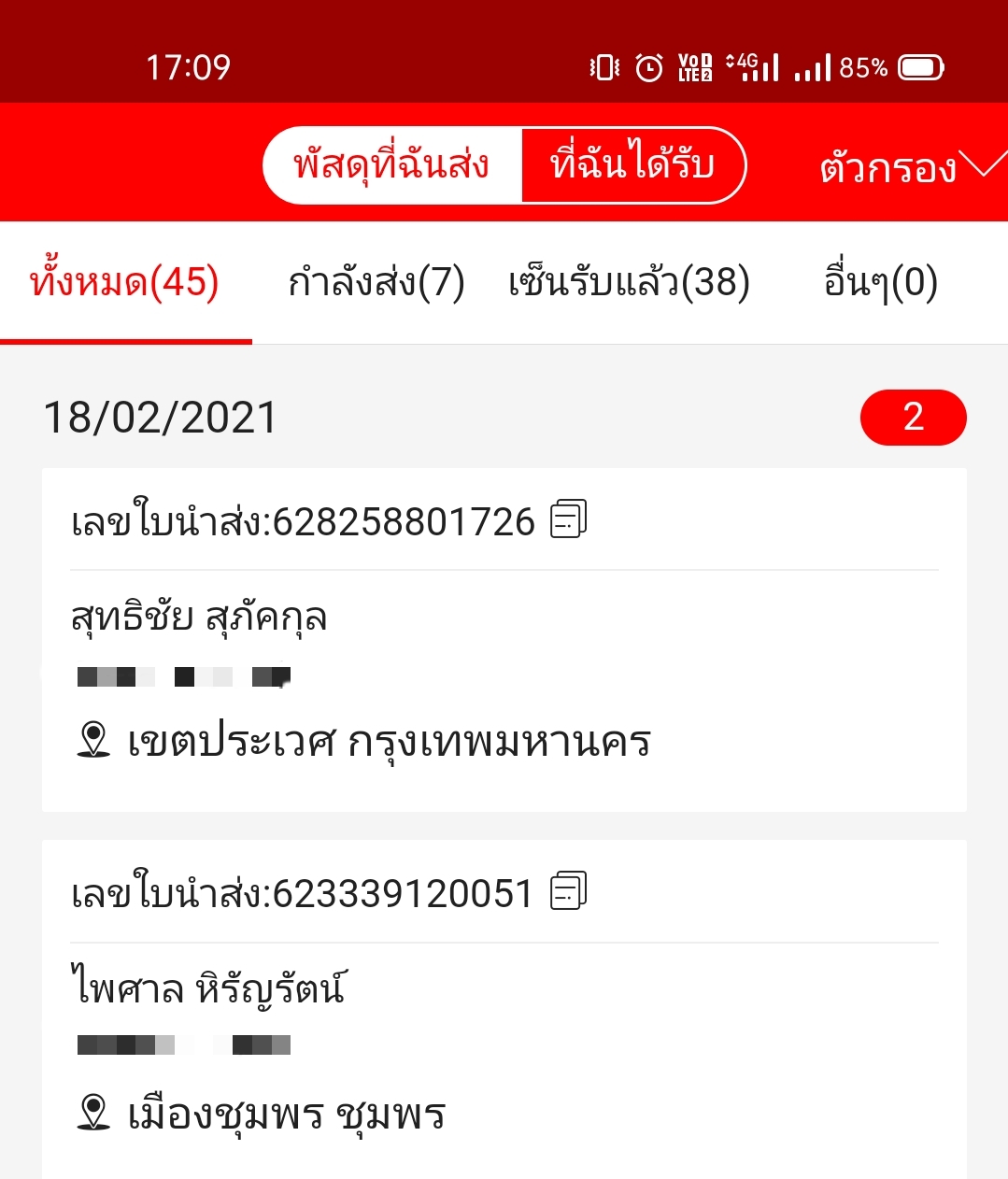The height and width of the screenshot is (1179, 1008).
Task: Tap the vibrate mode icon in the status bar
Action: click(x=603, y=66)
